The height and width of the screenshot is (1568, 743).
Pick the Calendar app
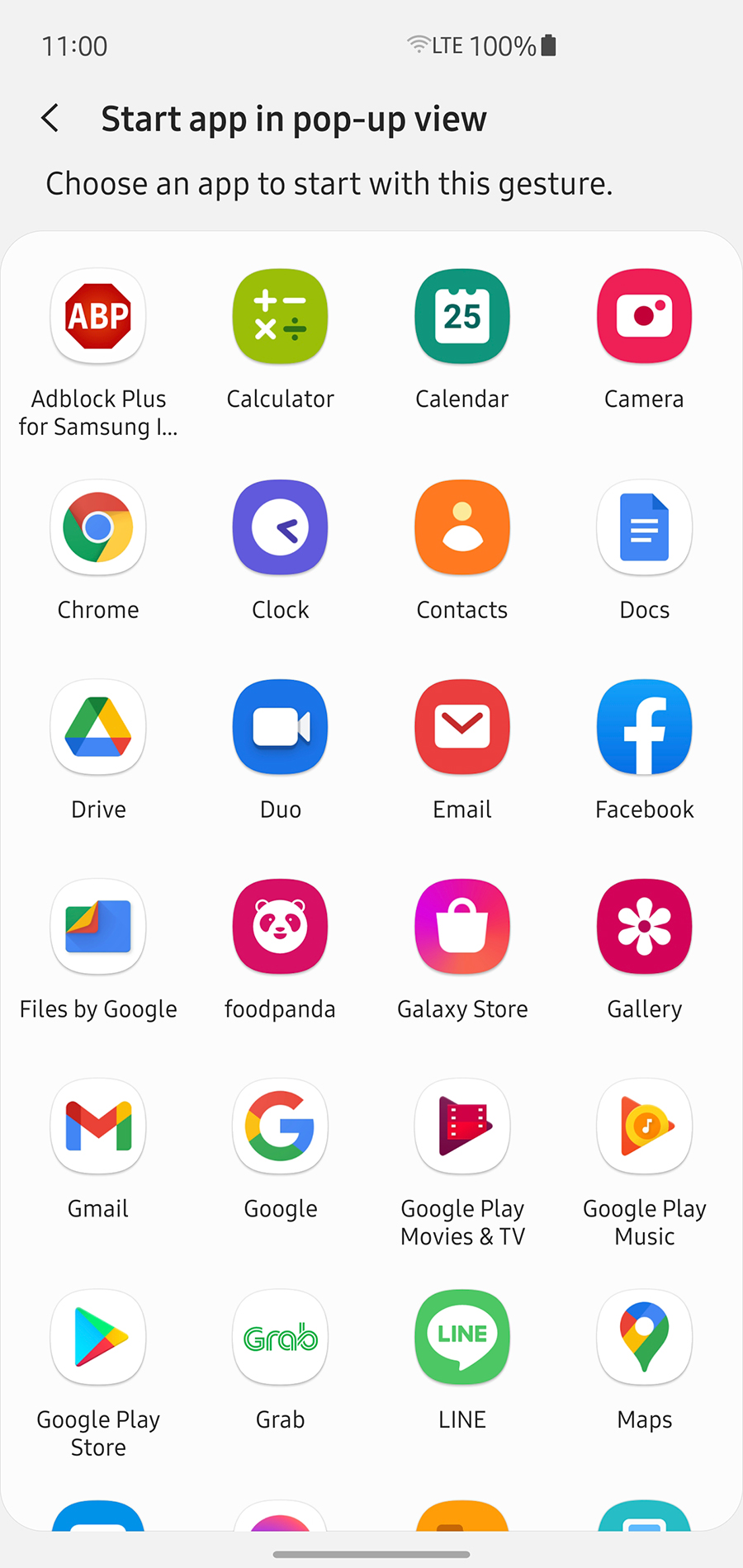(462, 317)
